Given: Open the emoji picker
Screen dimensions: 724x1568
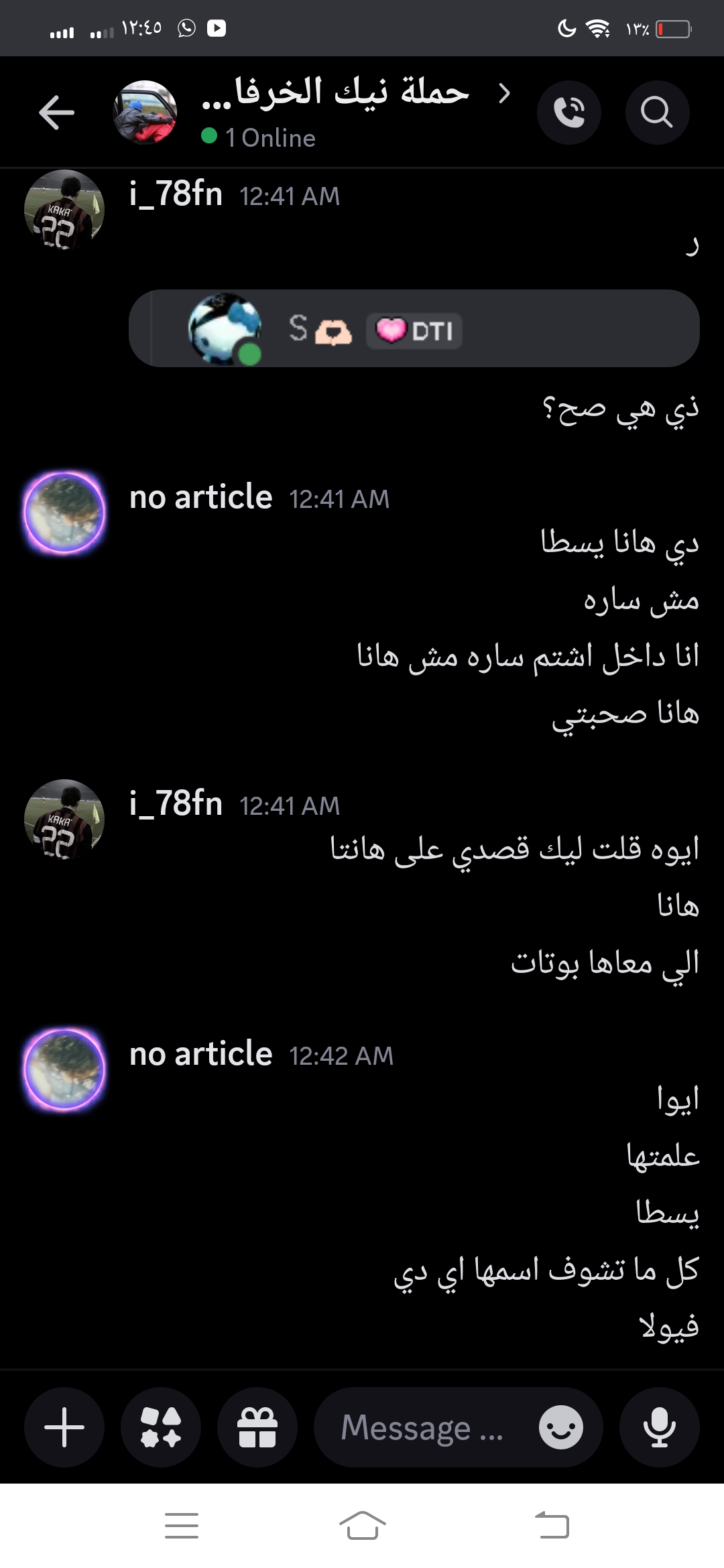Looking at the screenshot, I should click(560, 1427).
